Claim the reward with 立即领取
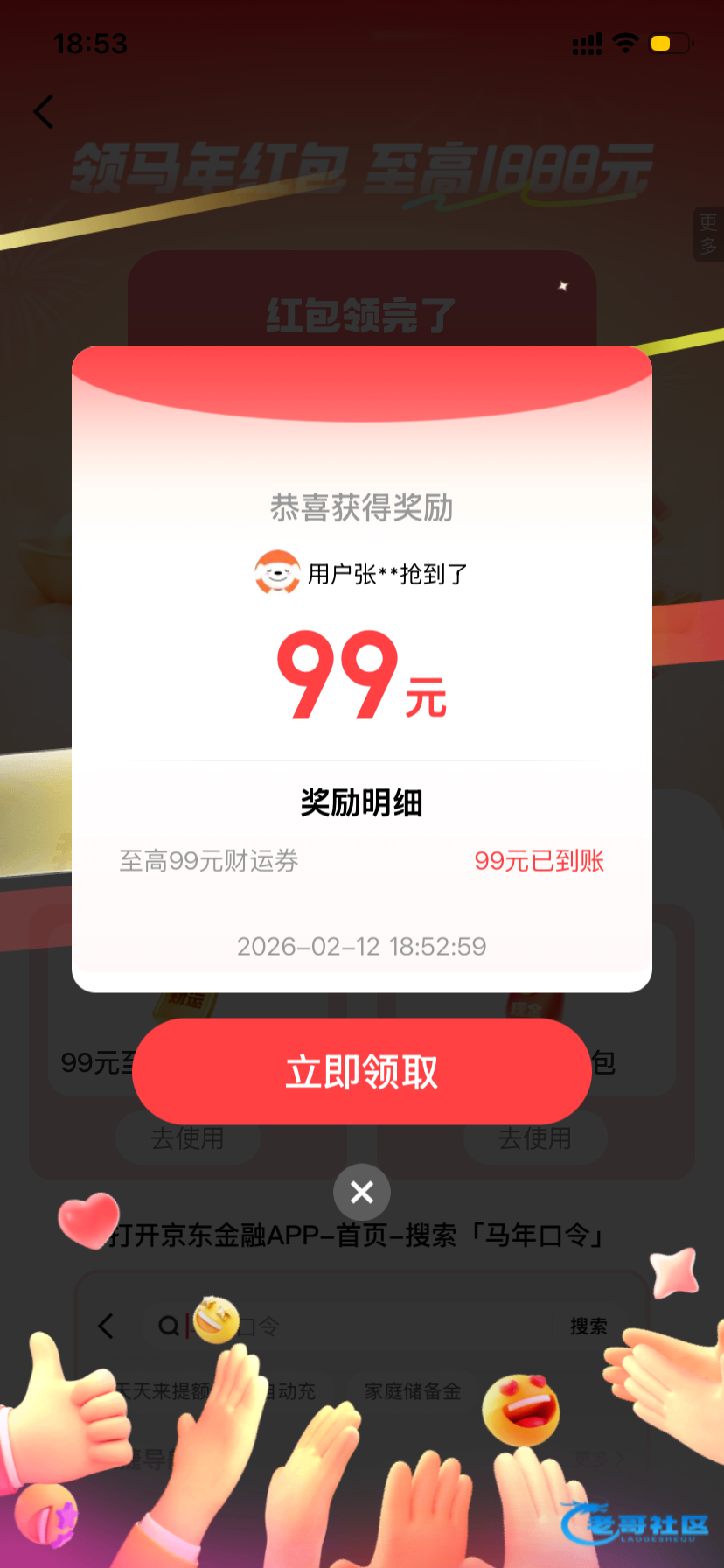 [361, 1071]
